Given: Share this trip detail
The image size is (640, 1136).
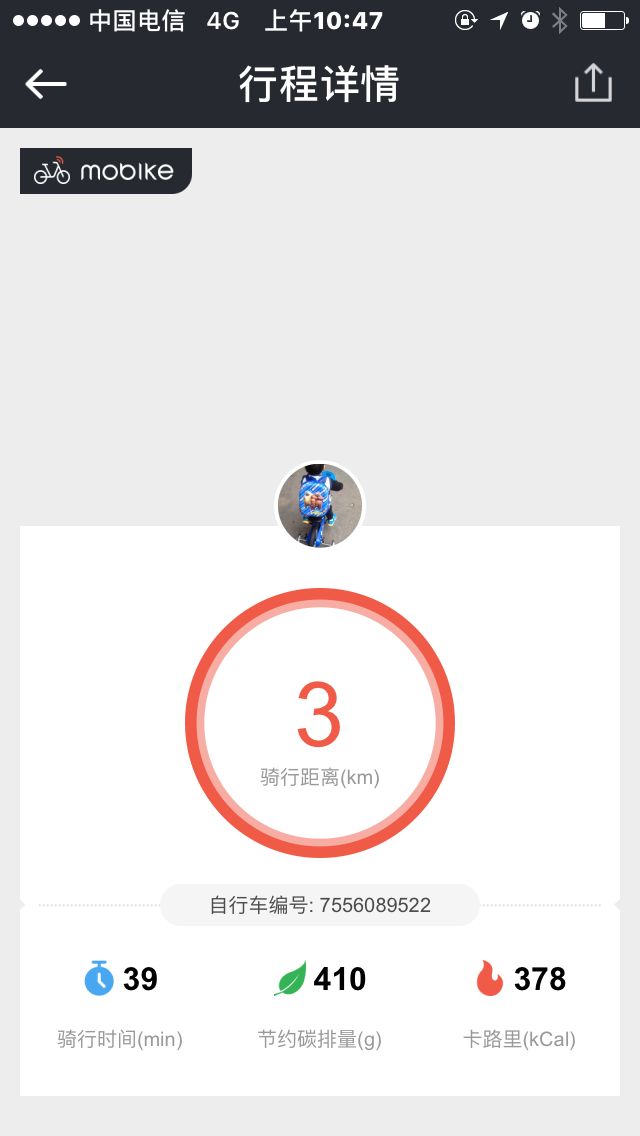Looking at the screenshot, I should (x=593, y=83).
